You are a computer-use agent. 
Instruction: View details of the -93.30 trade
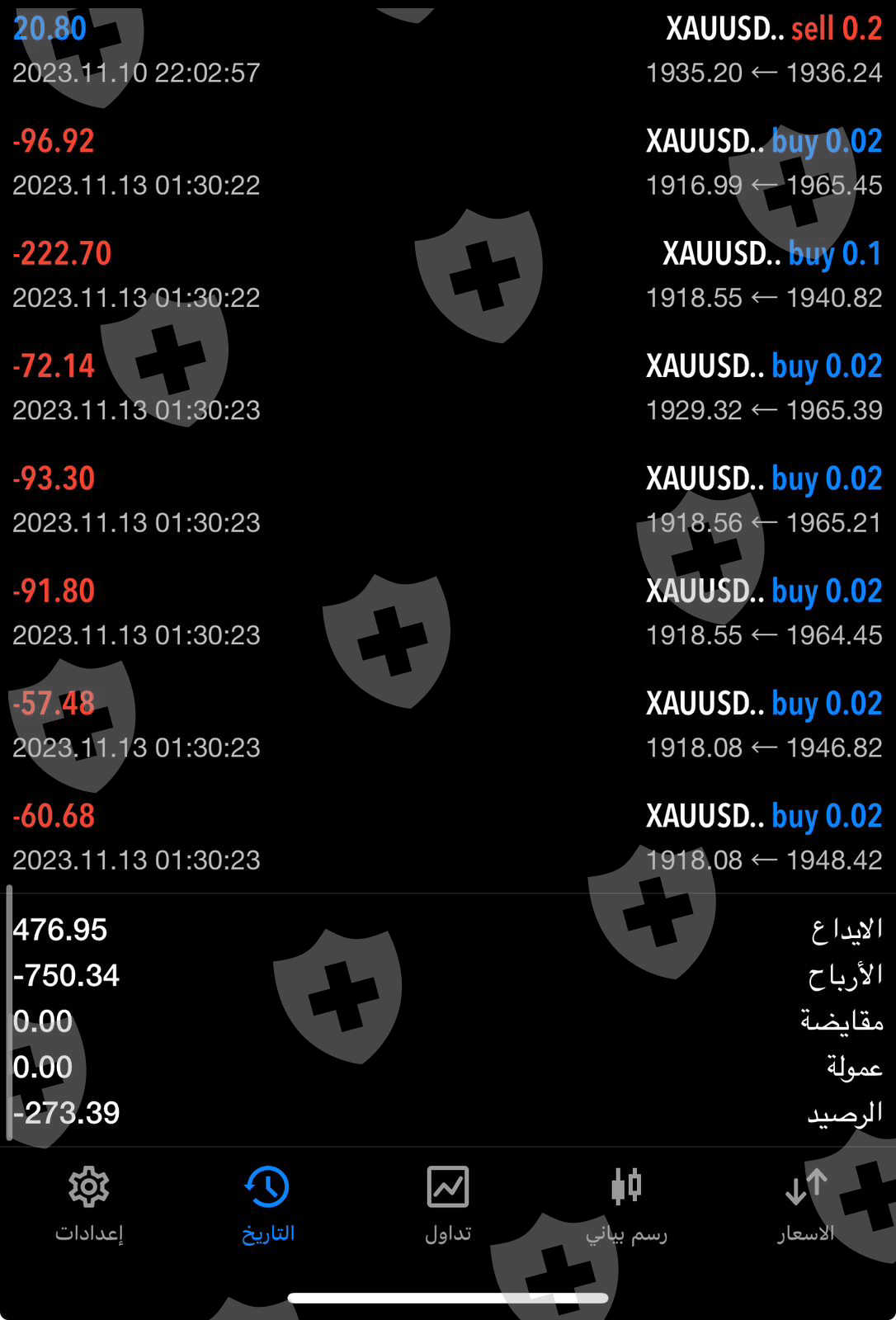click(448, 500)
